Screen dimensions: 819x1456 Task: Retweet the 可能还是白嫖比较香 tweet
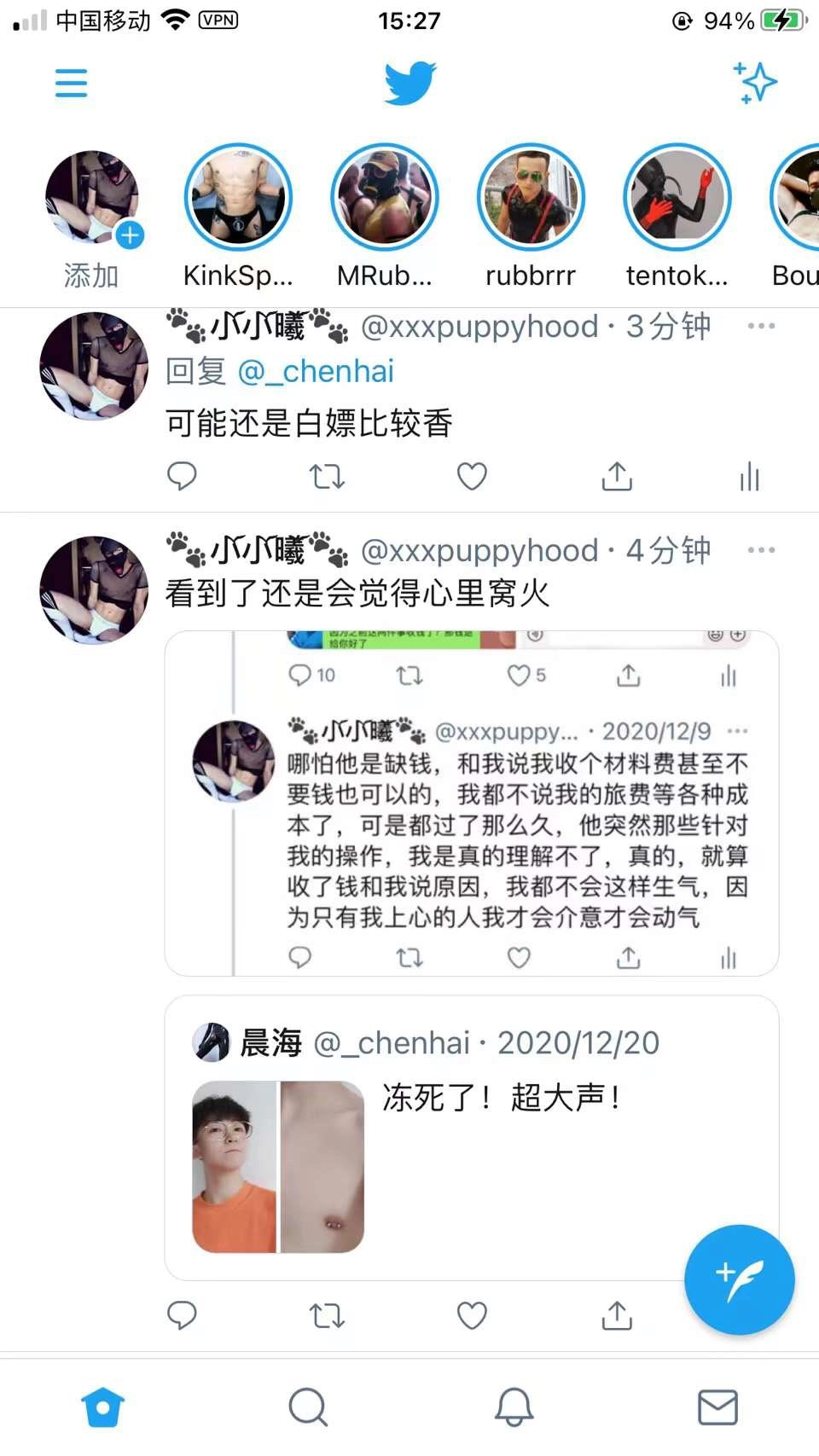coord(327,476)
